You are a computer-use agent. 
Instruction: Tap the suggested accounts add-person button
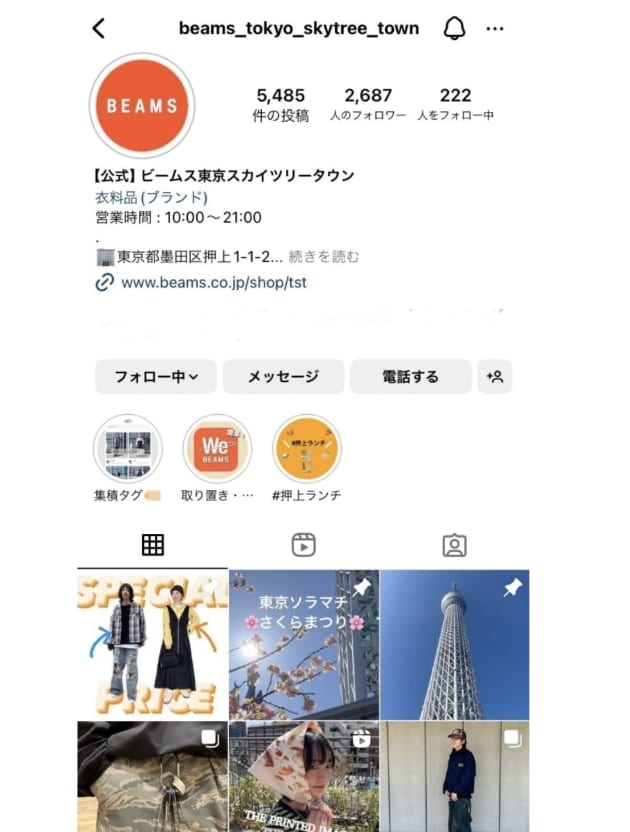[x=495, y=377]
